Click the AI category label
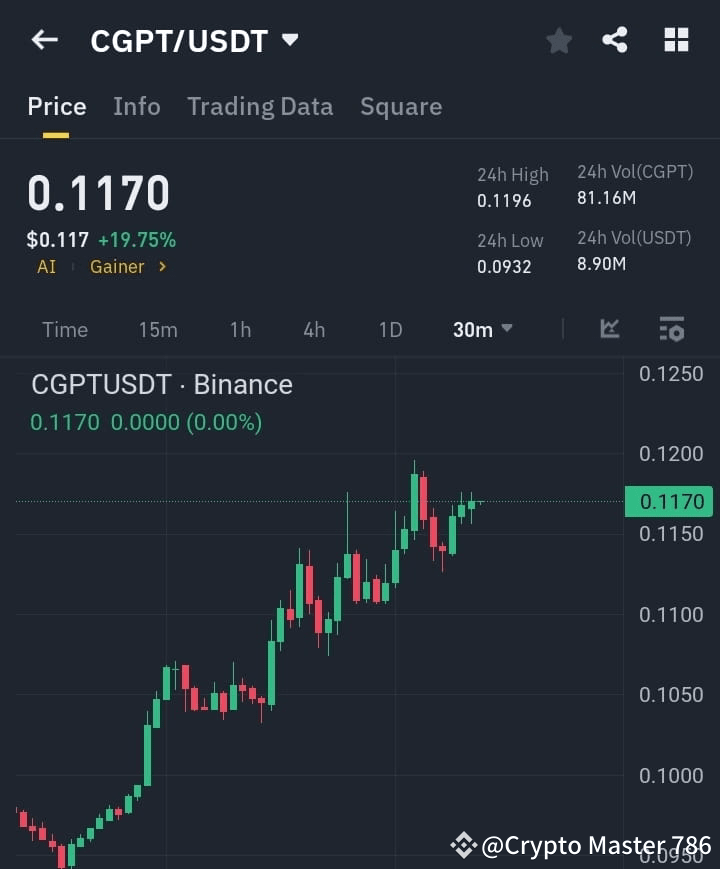The height and width of the screenshot is (869, 720). [x=46, y=267]
